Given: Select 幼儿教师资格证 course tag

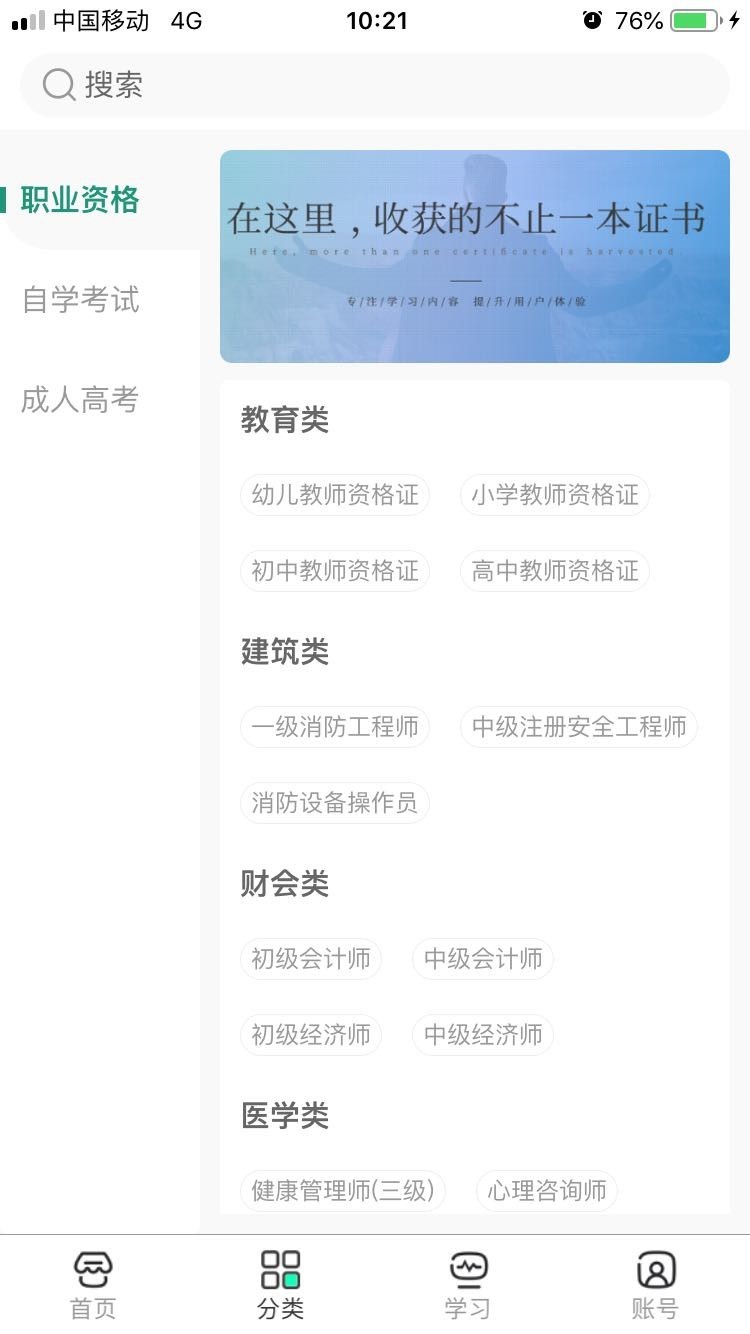Looking at the screenshot, I should (x=335, y=495).
